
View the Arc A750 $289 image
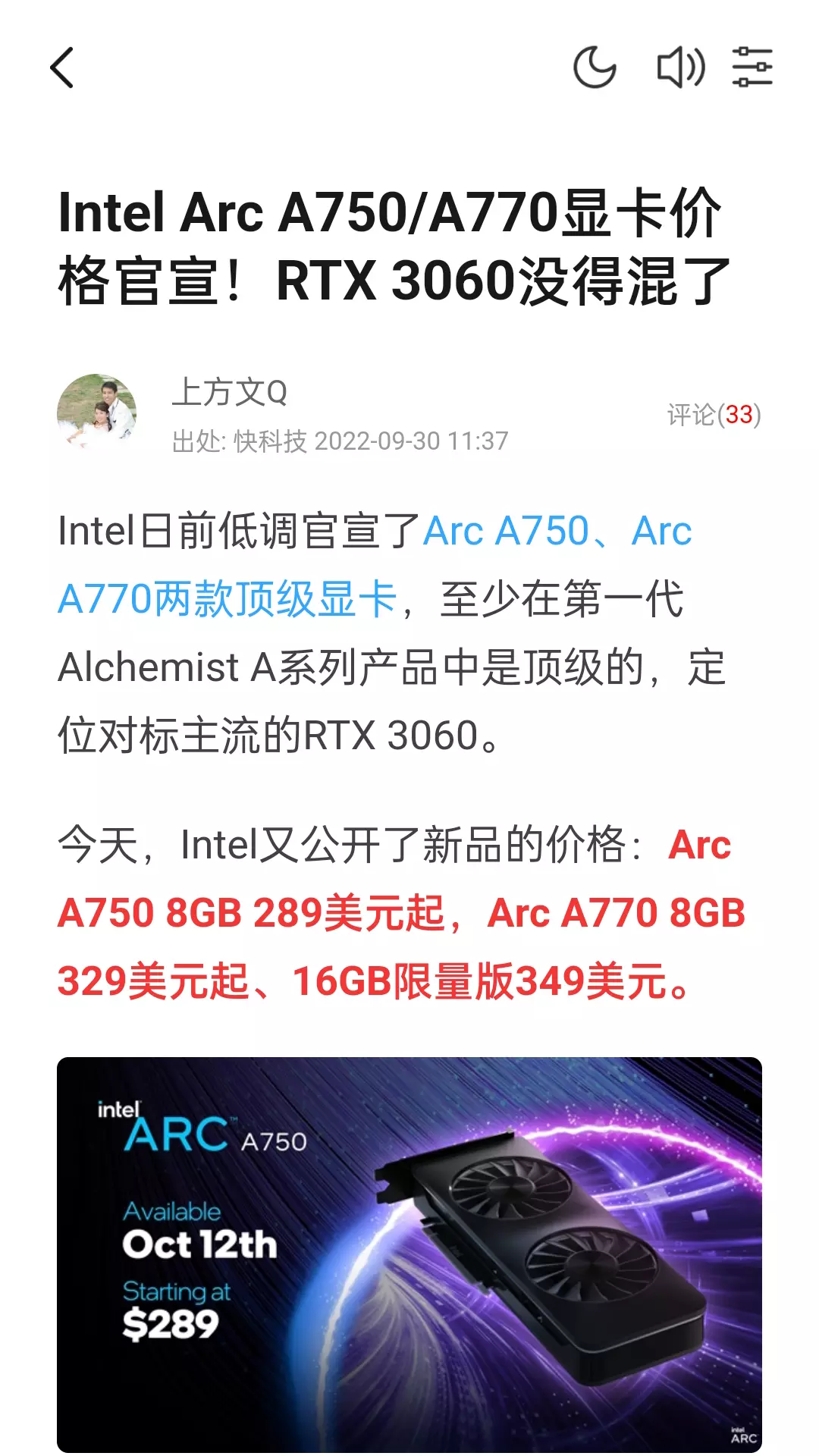[409, 1254]
